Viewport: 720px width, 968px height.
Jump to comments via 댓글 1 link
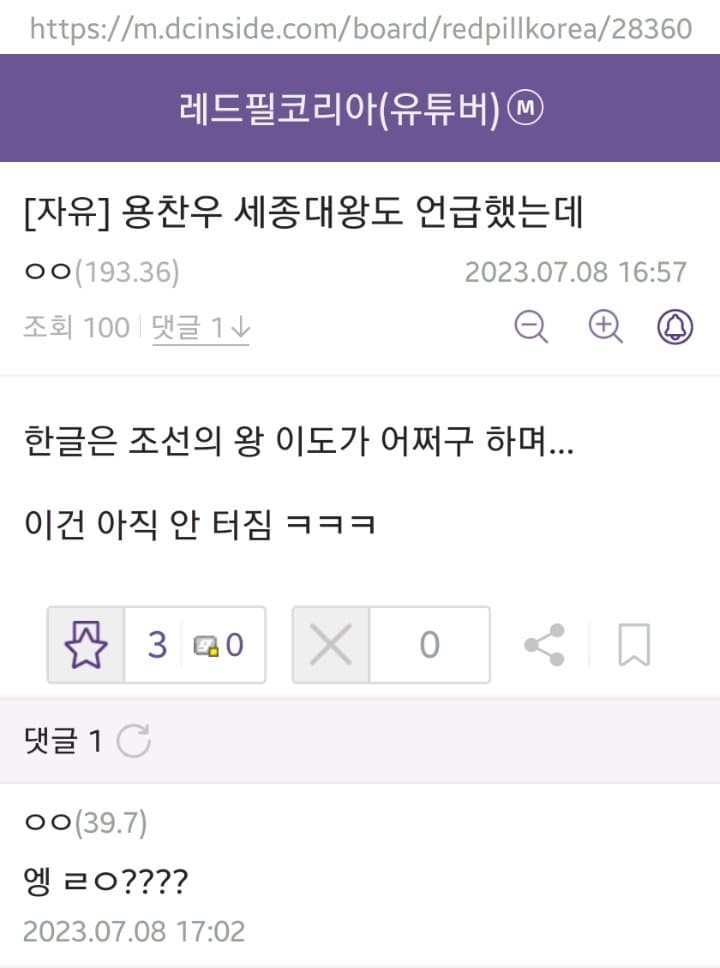point(200,327)
